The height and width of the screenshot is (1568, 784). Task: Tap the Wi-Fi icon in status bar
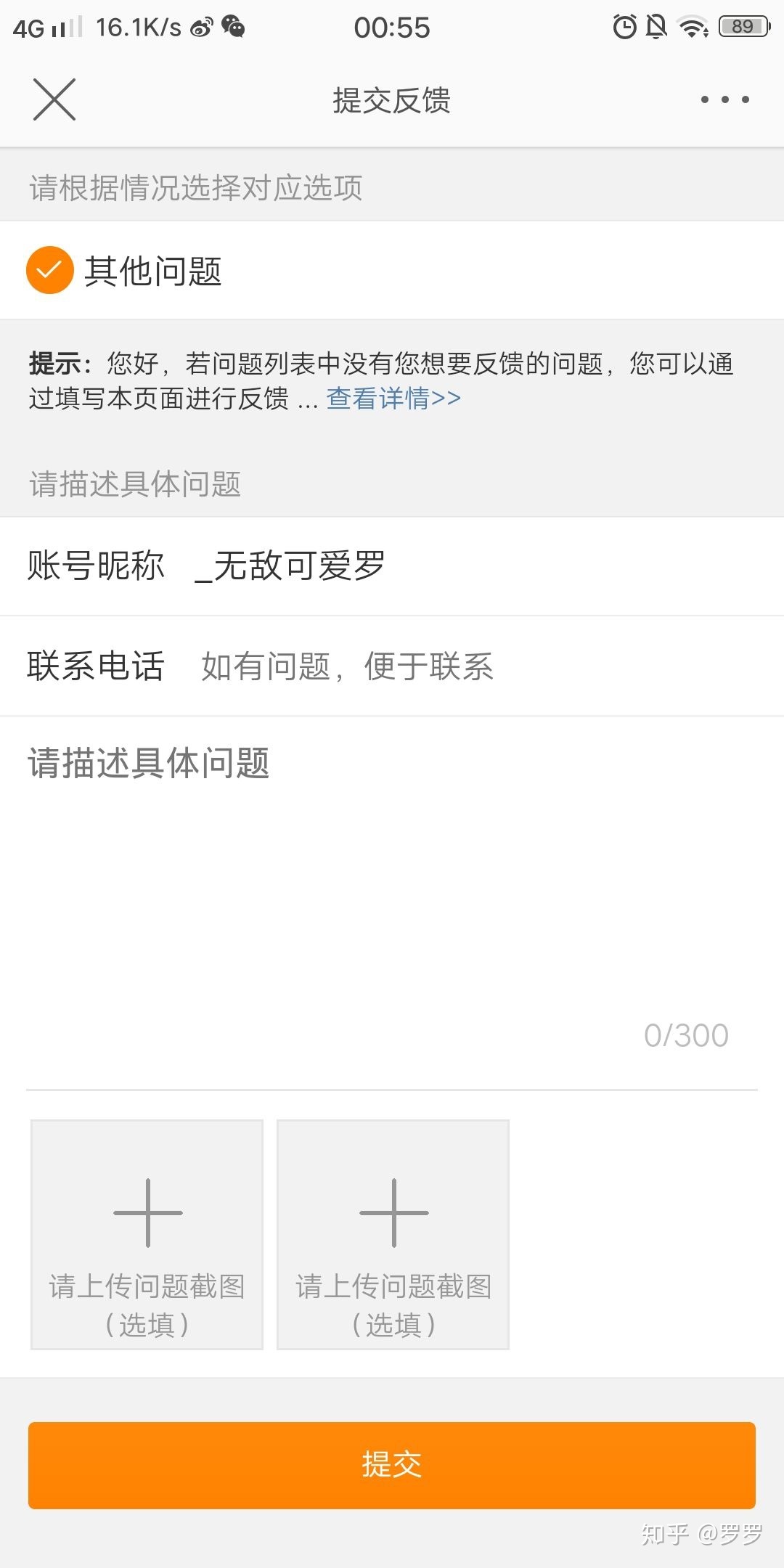point(692,26)
